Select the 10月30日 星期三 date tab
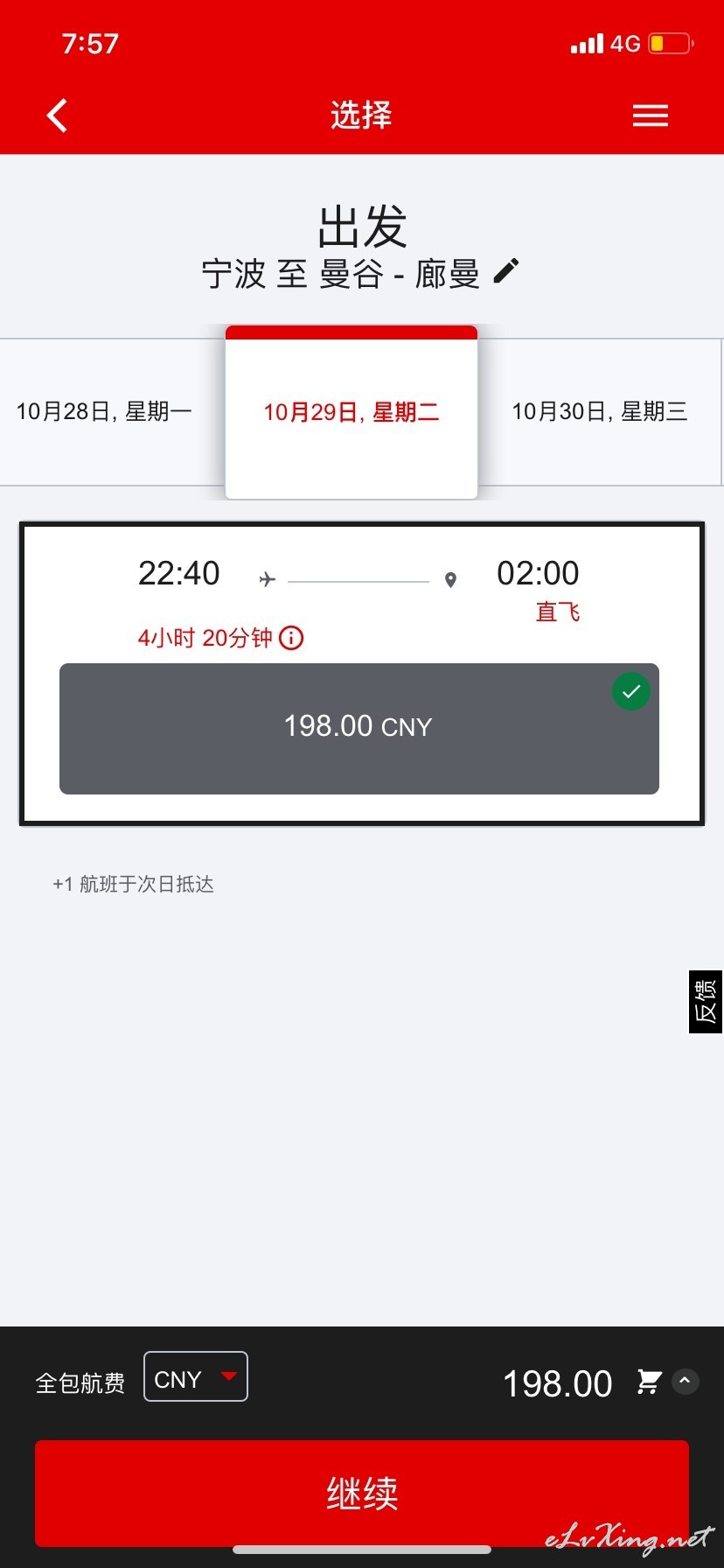724x1568 pixels. point(600,411)
